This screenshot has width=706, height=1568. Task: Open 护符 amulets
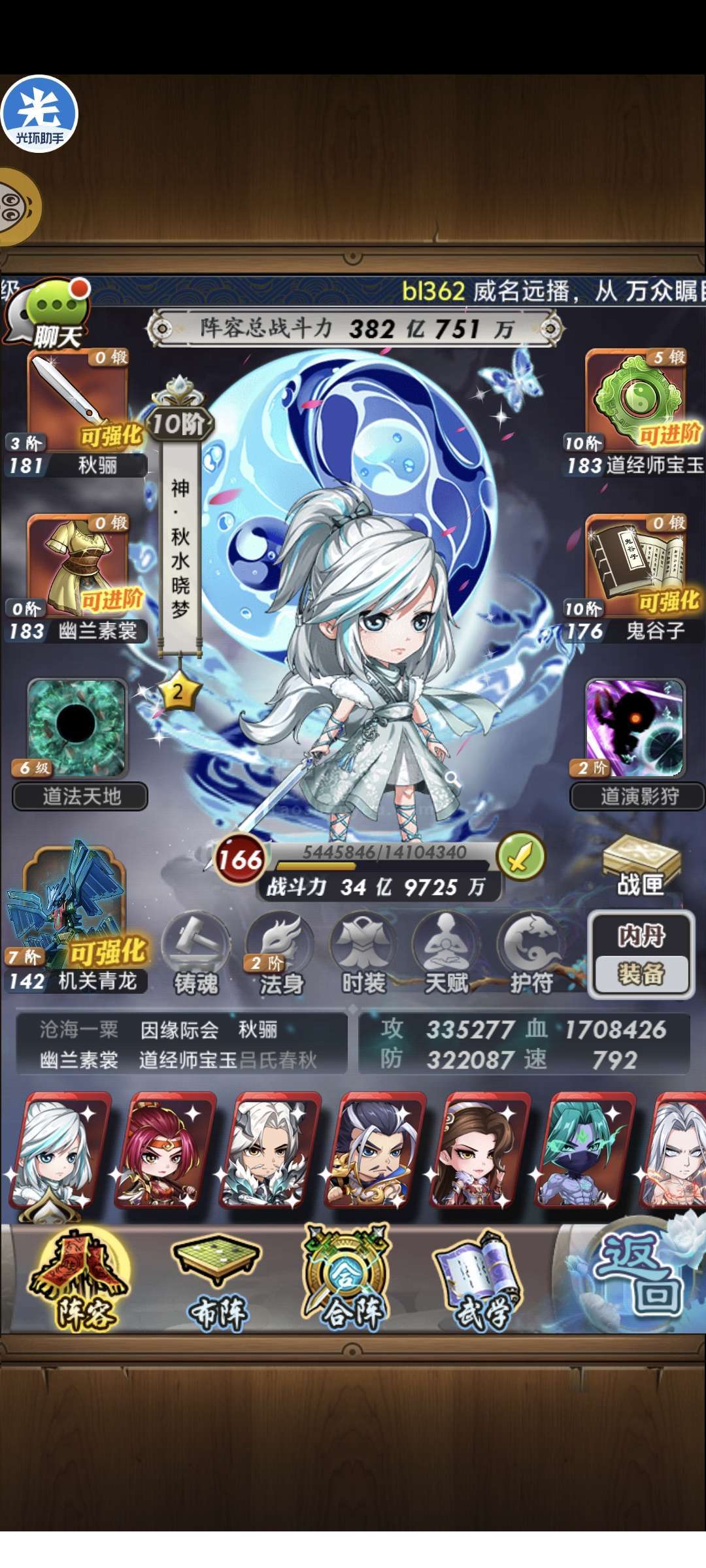coord(531,954)
